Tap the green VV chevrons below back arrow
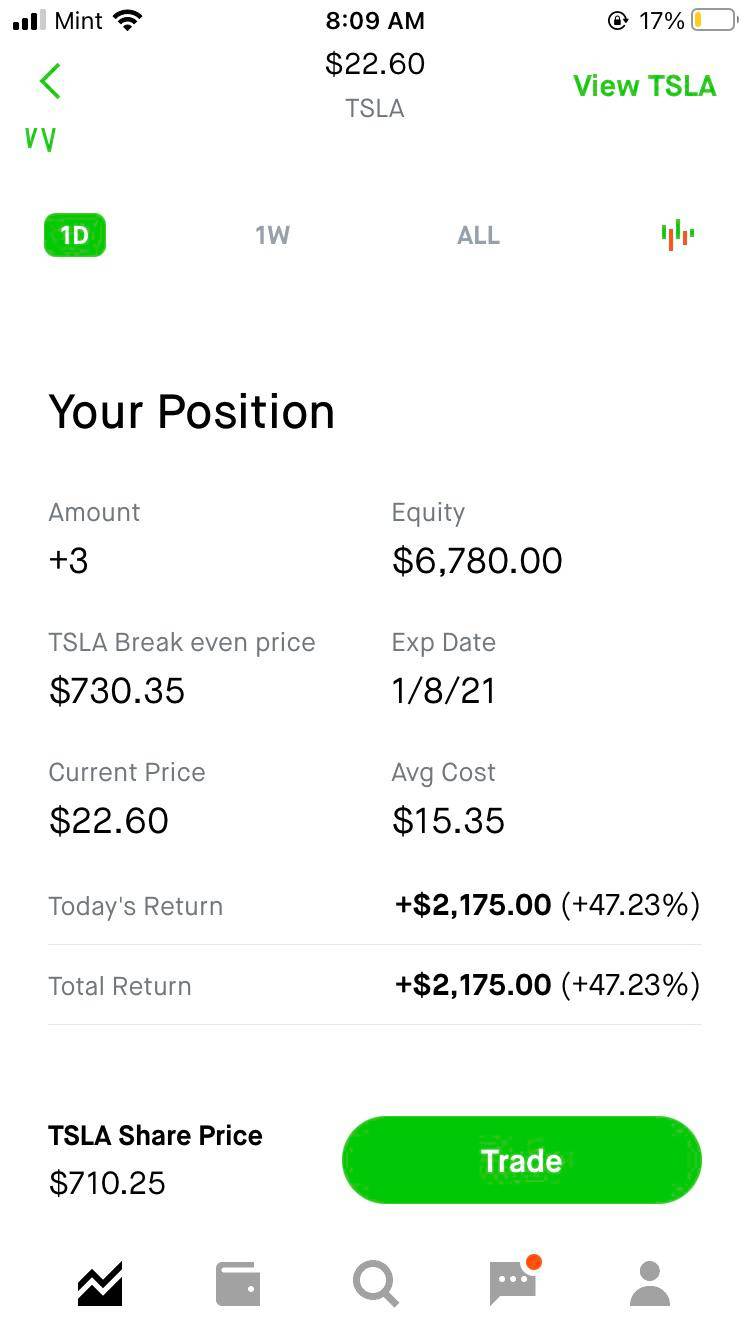Image resolution: width=750 pixels, height=1334 pixels. click(x=39, y=138)
